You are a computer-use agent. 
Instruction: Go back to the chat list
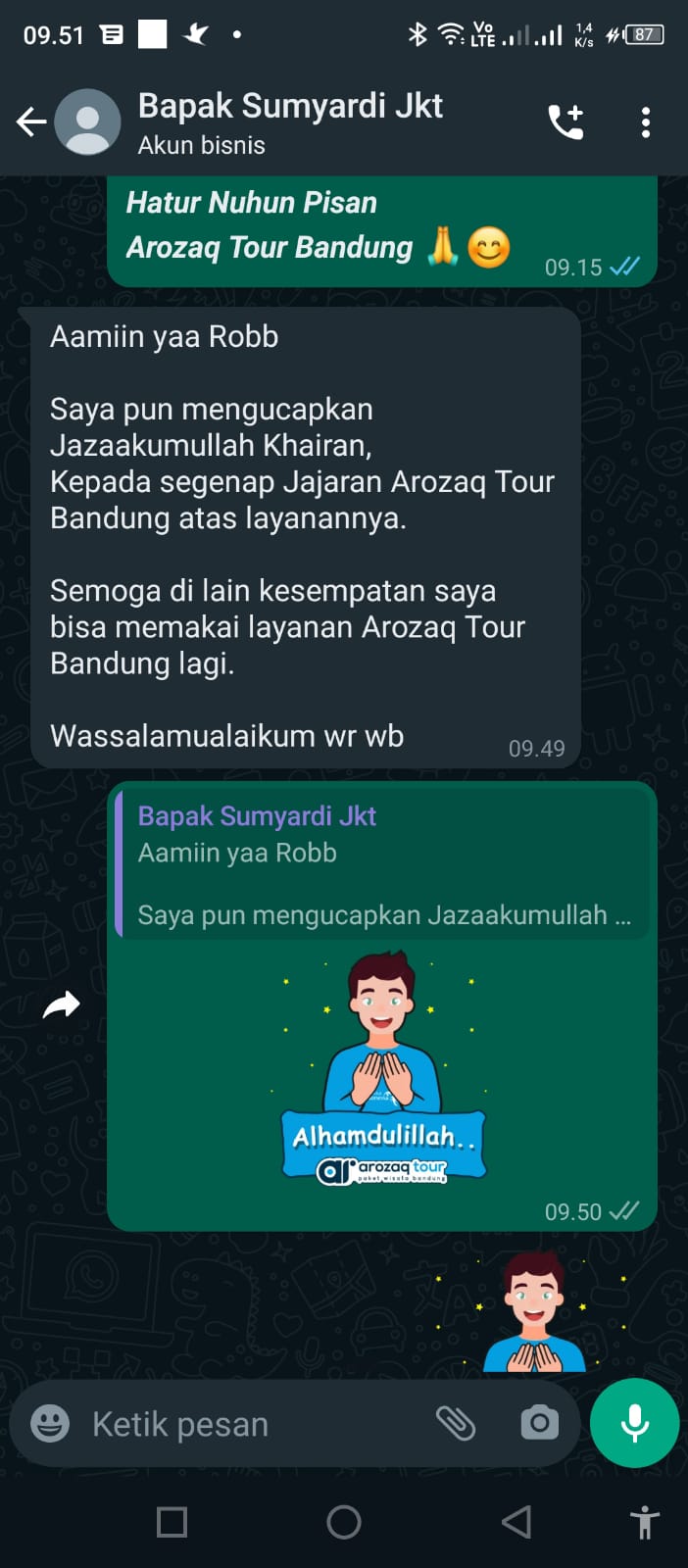31,122
